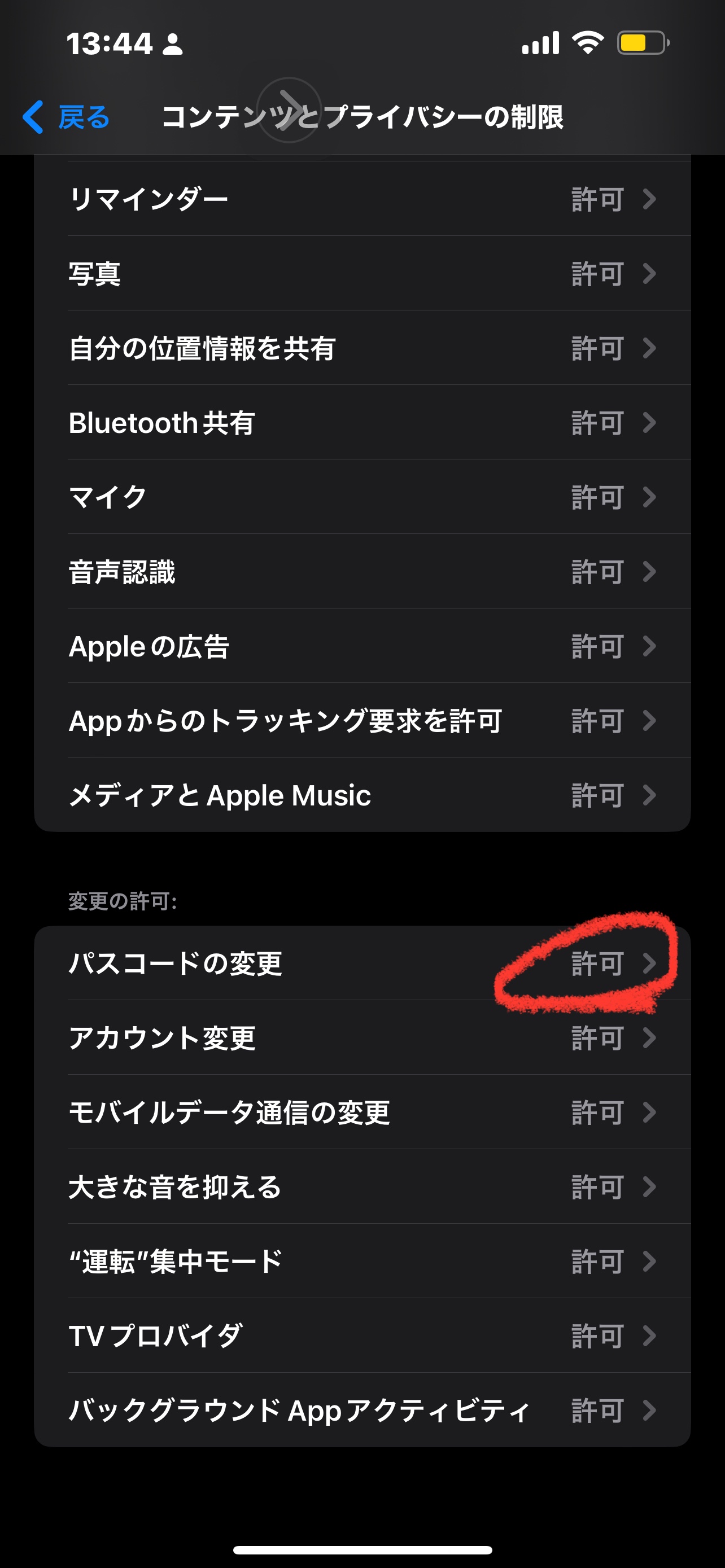Open the マイク permission row
Viewport: 725px width, 1568px height.
click(x=362, y=497)
